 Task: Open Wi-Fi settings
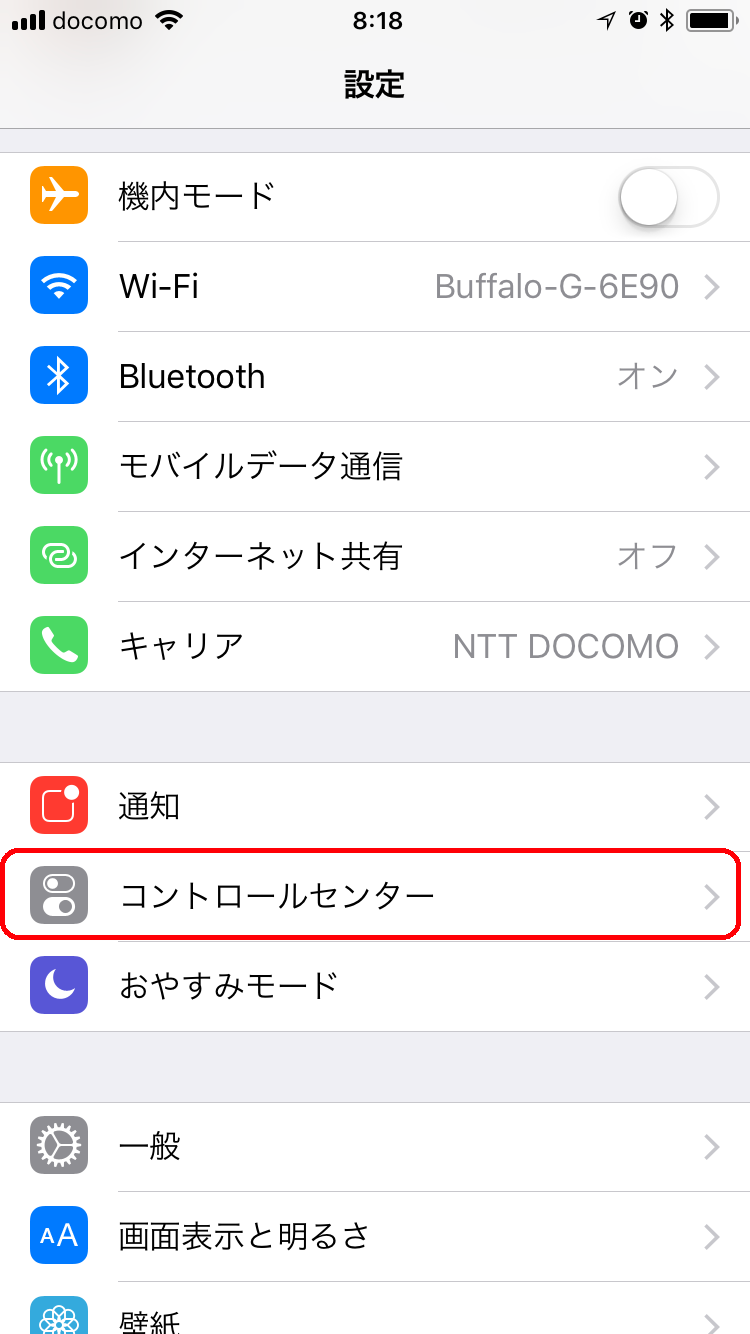(375, 287)
